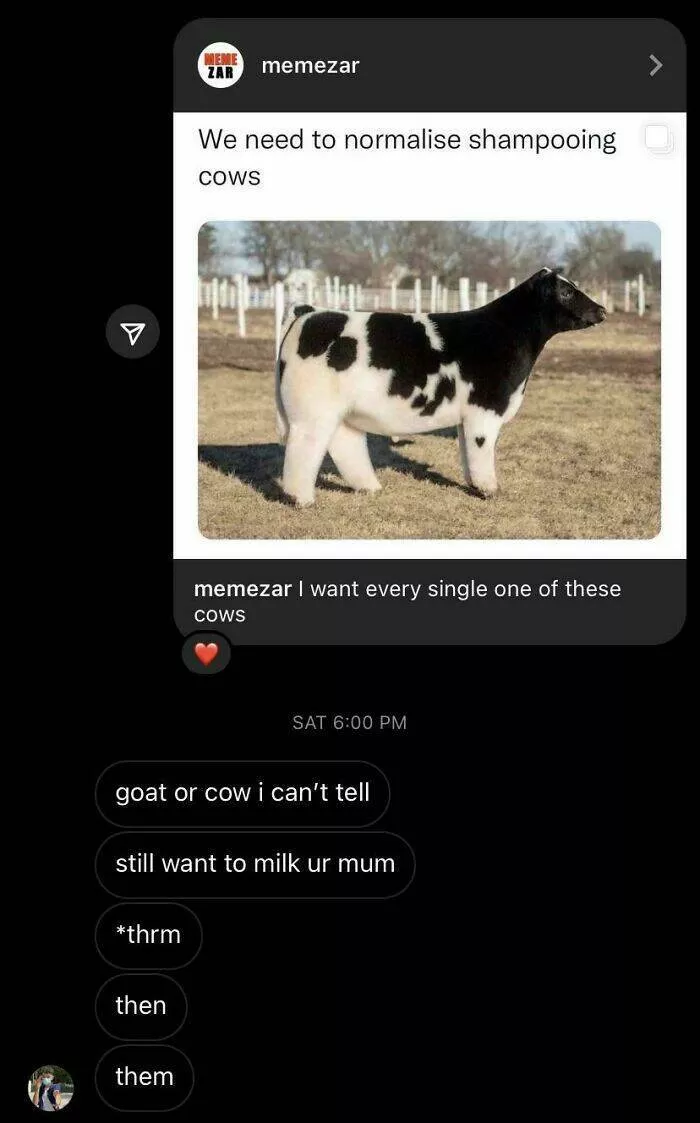
Task: Open the shared memezar cow post
Action: pos(429,380)
